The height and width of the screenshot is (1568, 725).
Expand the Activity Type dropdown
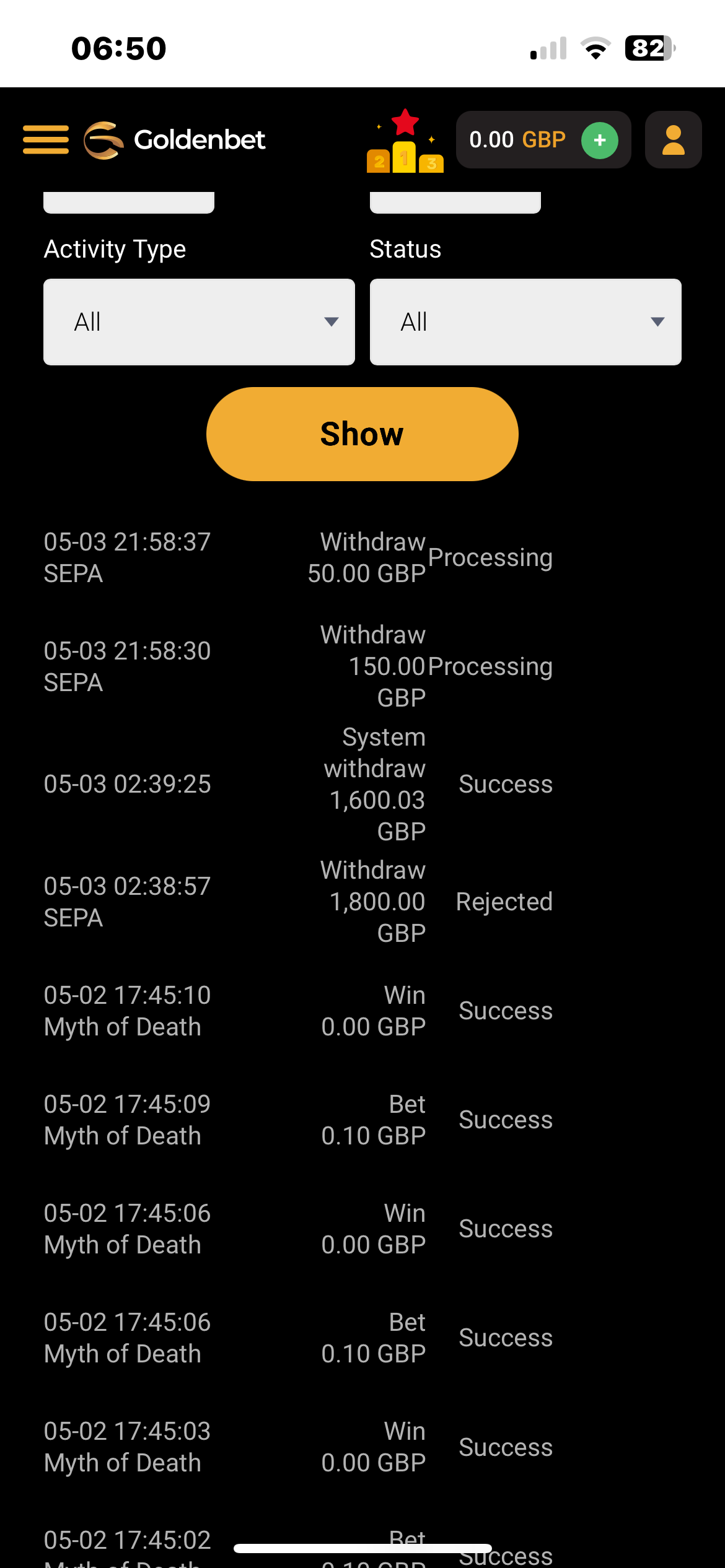199,322
